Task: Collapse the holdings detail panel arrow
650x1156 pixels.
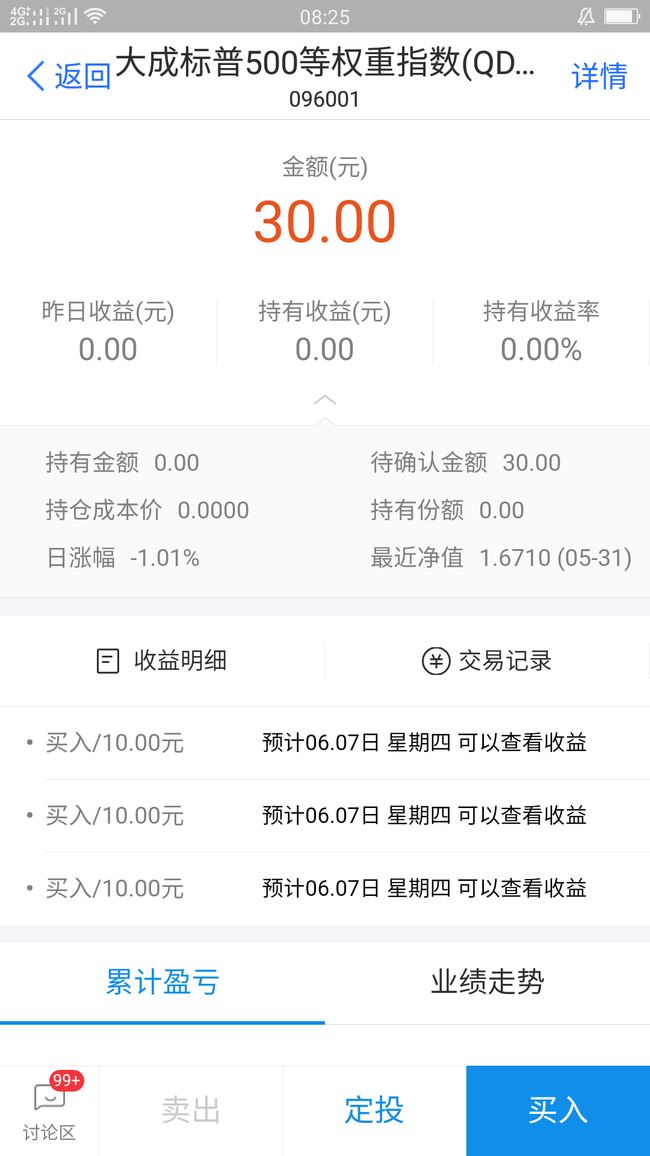Action: [324, 400]
